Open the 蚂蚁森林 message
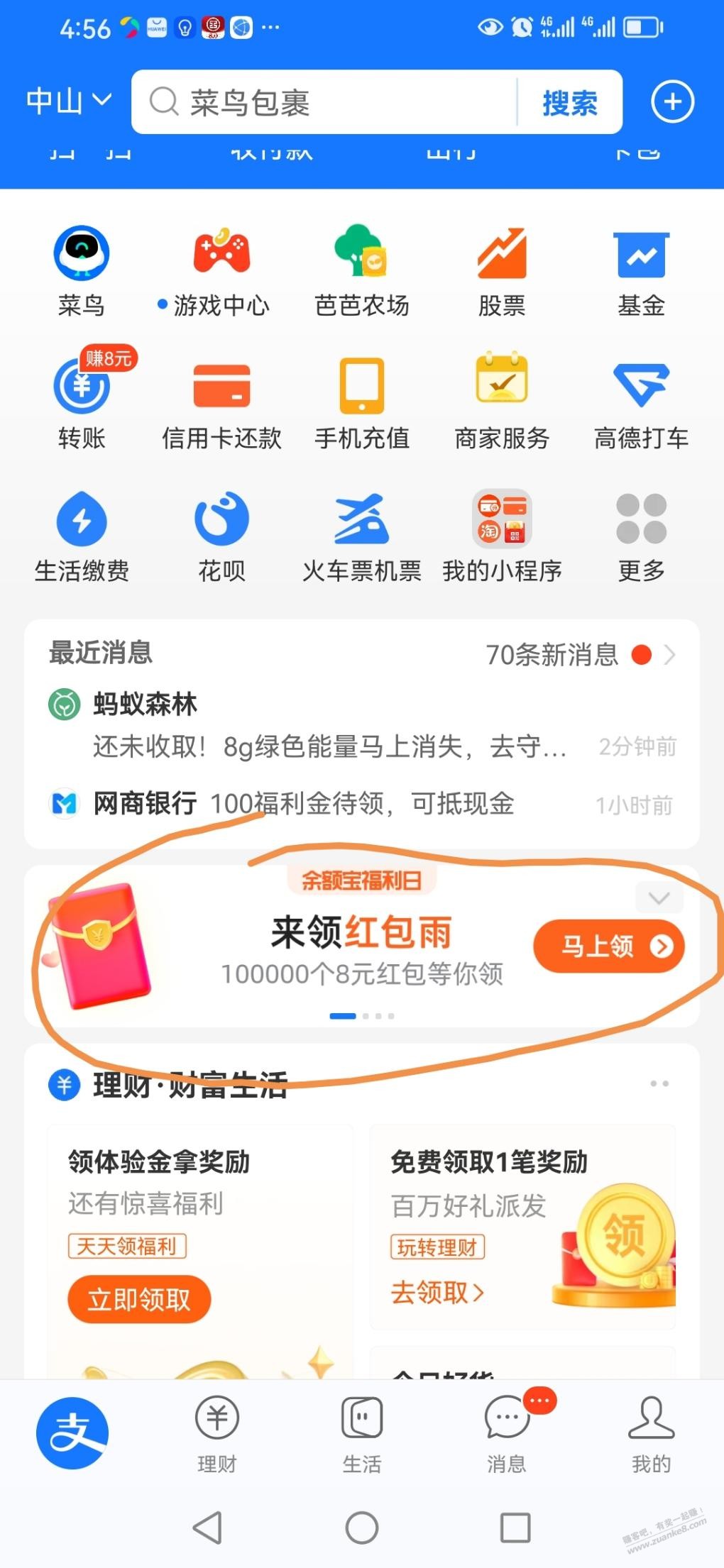Image resolution: width=724 pixels, height=1568 pixels. (x=362, y=725)
